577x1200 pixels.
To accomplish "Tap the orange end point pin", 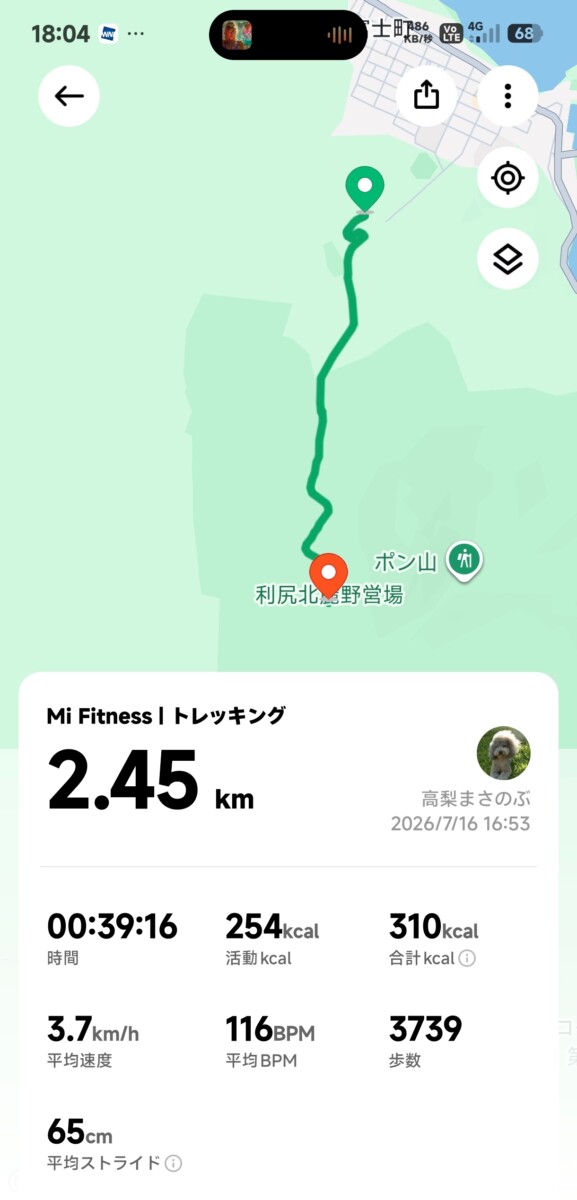I will coord(328,578).
